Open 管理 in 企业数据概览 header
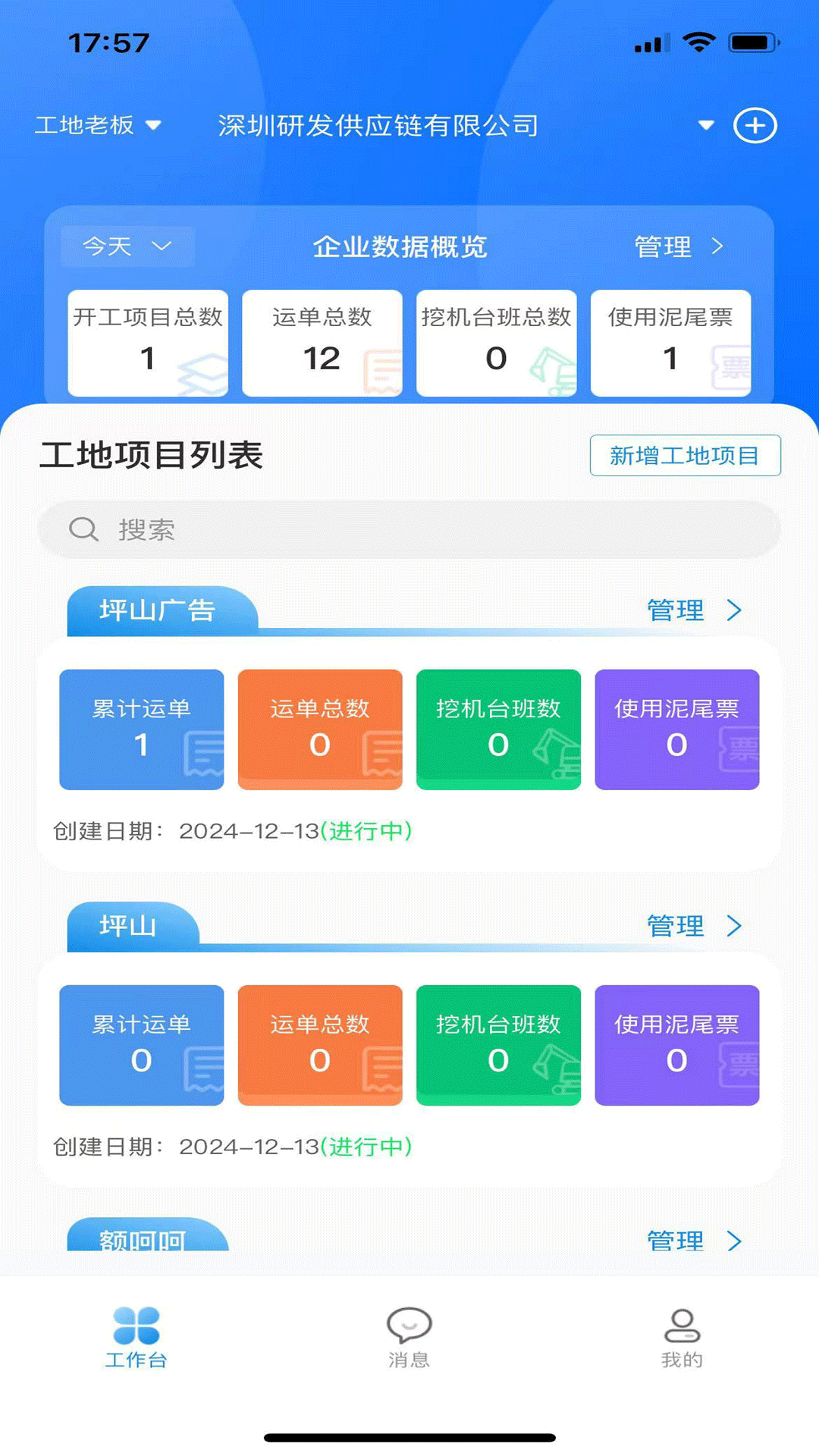819x1456 pixels. pos(675,246)
